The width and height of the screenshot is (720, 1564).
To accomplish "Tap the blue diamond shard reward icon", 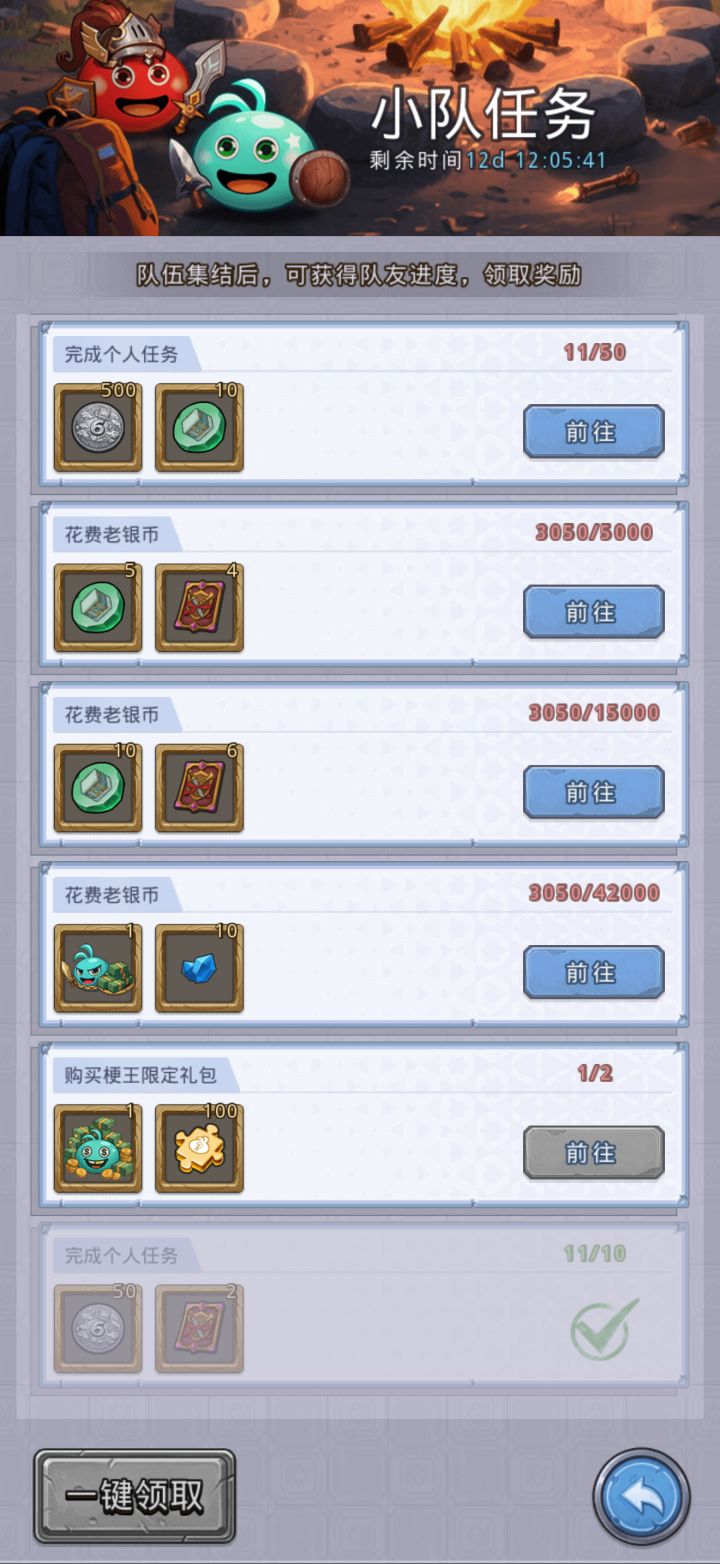I will [198, 968].
